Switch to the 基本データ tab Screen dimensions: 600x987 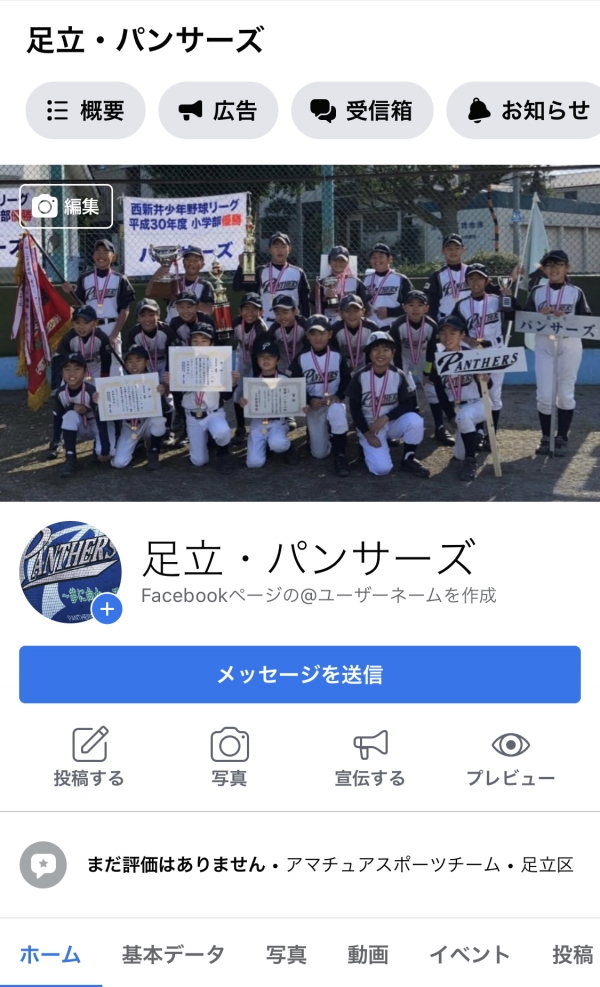pos(173,955)
